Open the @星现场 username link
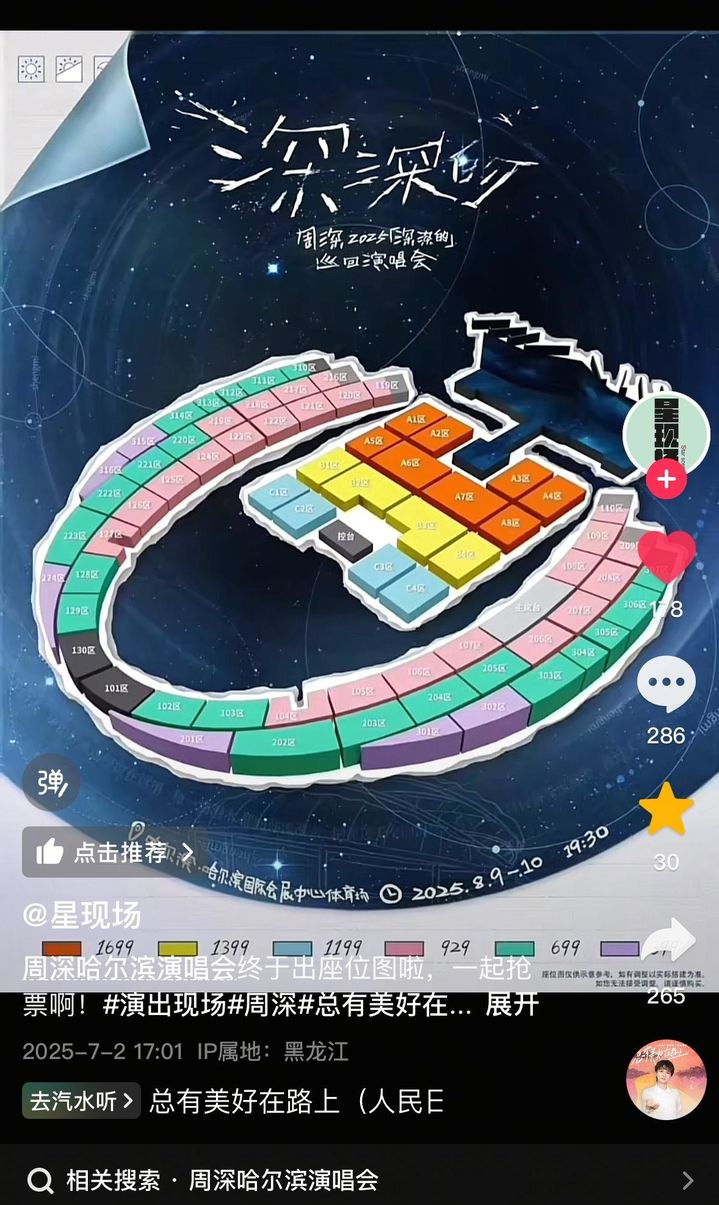Viewport: 719px width, 1205px height. click(x=82, y=915)
